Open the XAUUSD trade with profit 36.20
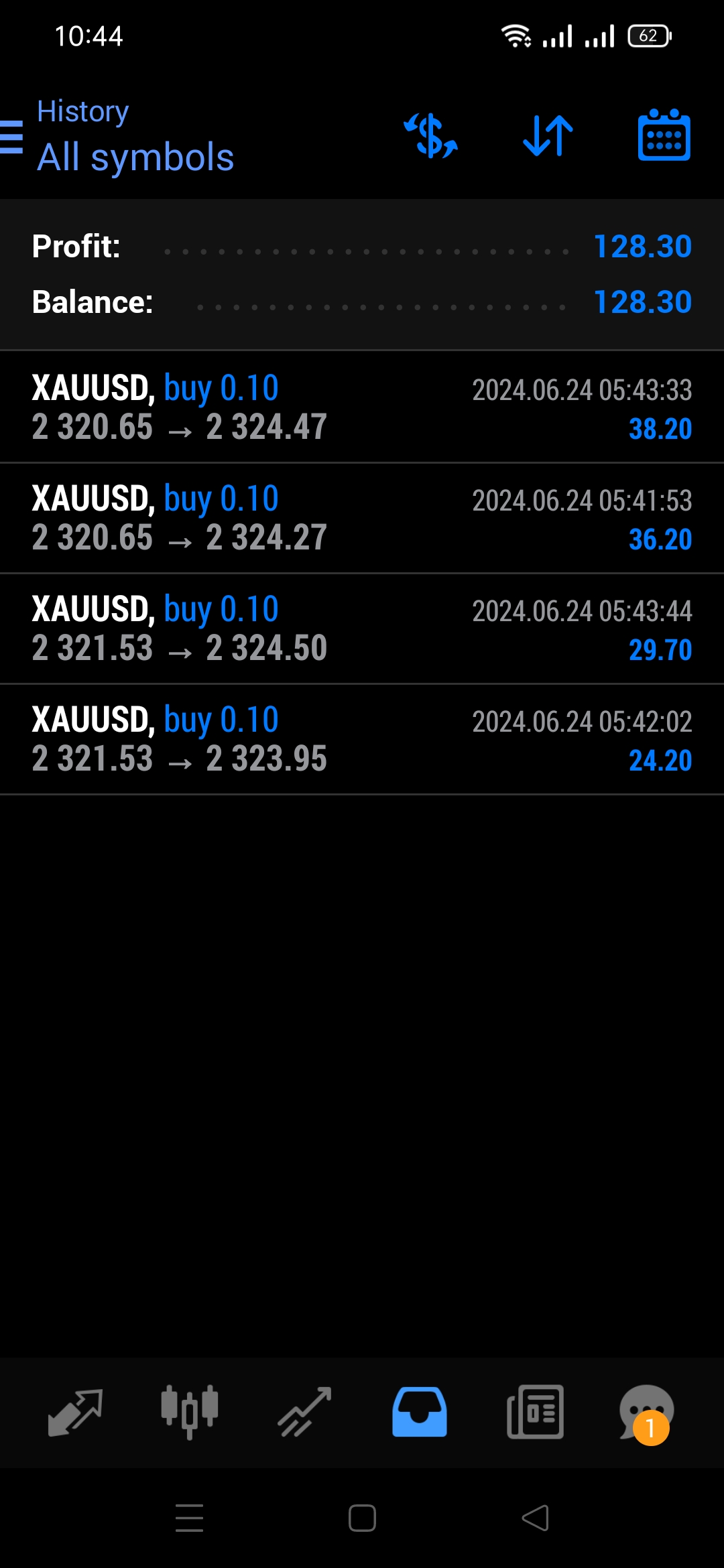 pyautogui.click(x=362, y=518)
